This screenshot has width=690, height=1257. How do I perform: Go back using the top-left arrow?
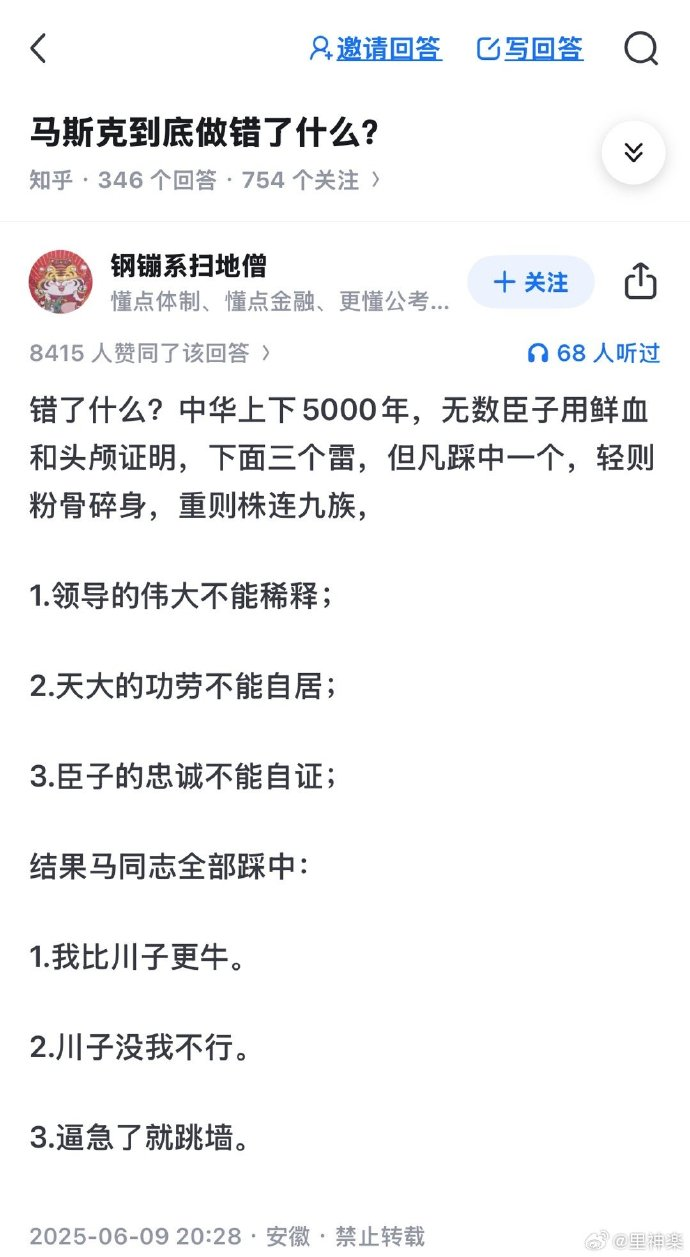(38, 48)
